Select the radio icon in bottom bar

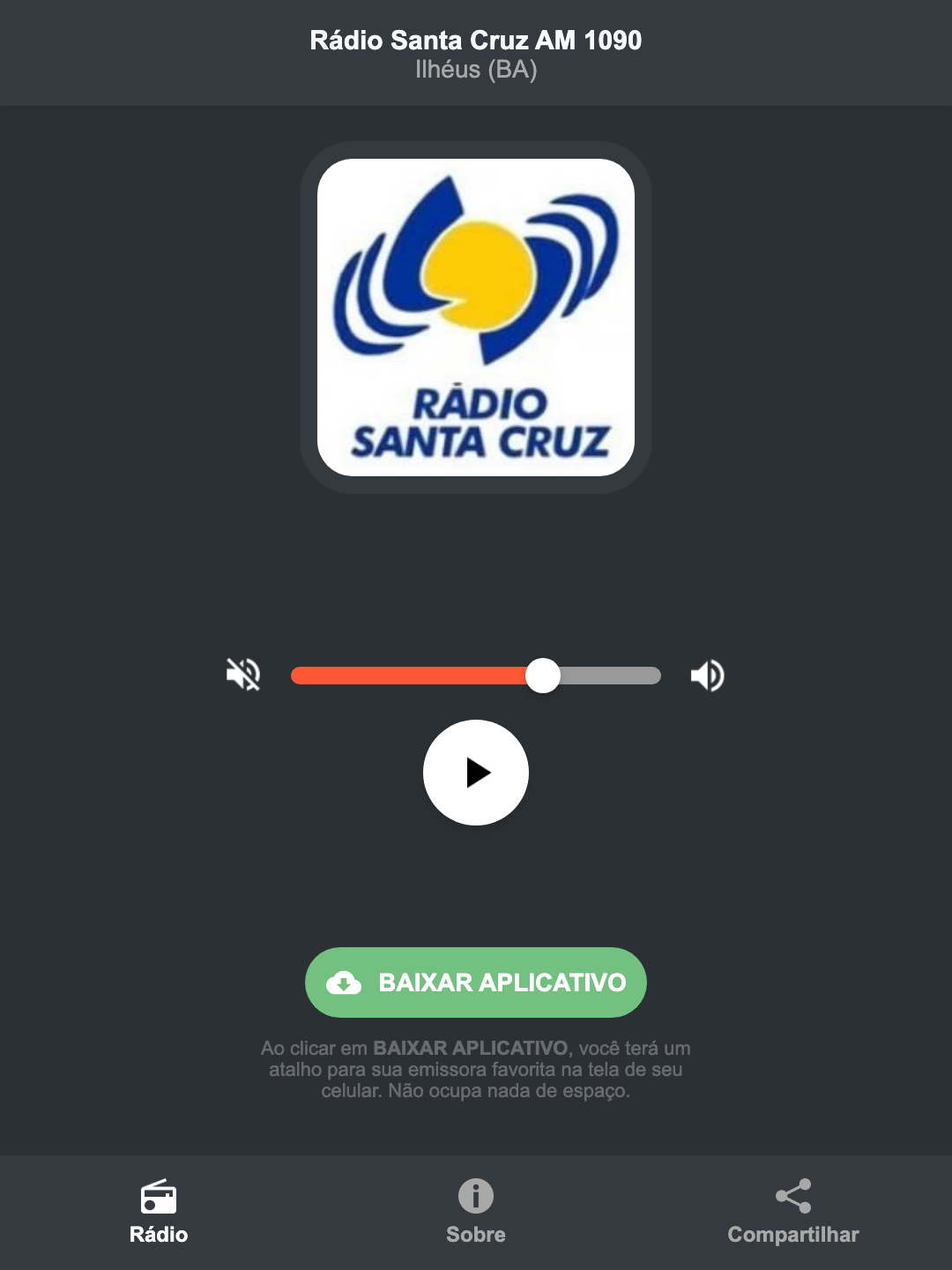159,1198
